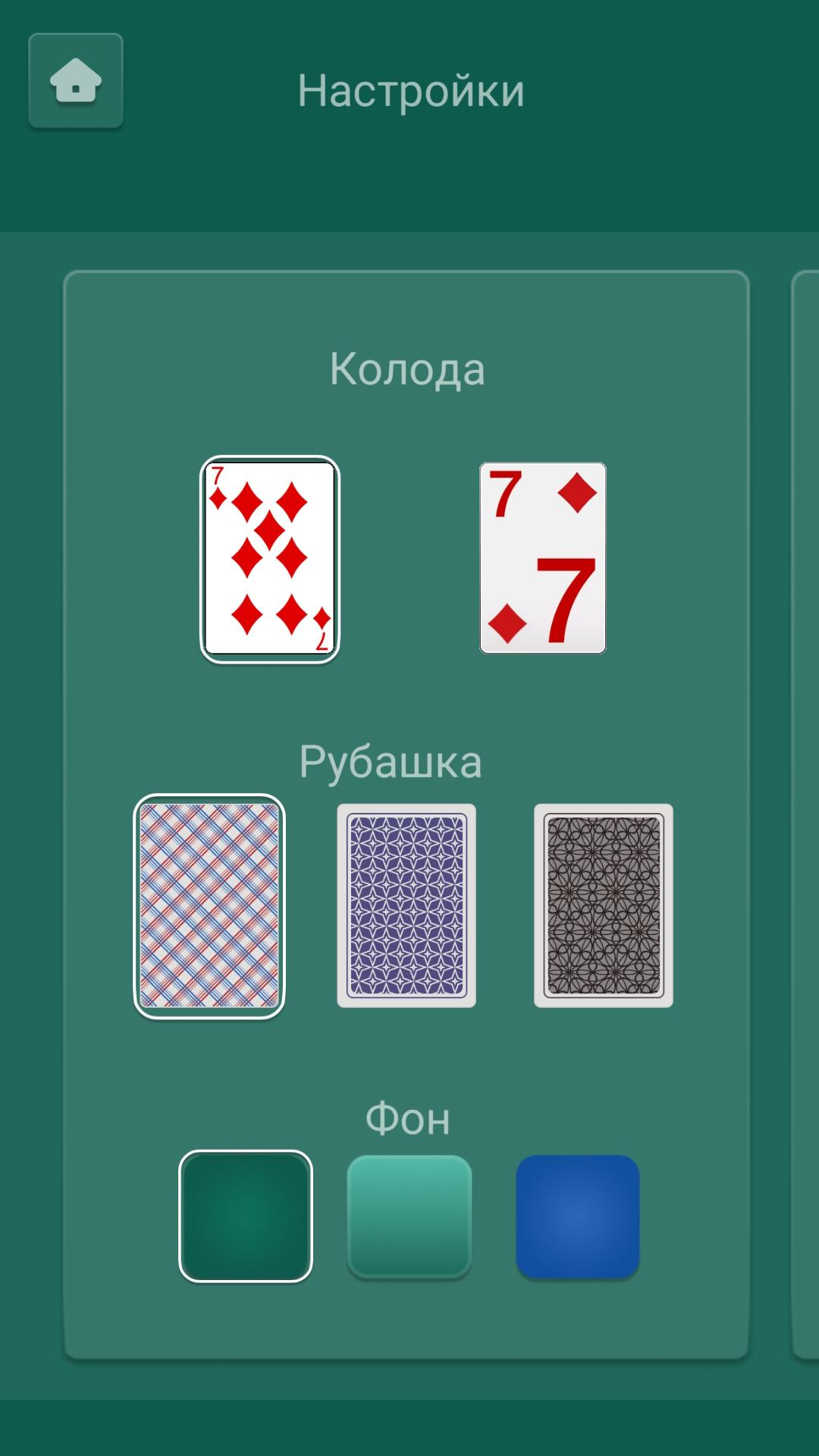Image resolution: width=819 pixels, height=1456 pixels.
Task: Go to the home screen via house icon
Action: pyautogui.click(x=76, y=80)
